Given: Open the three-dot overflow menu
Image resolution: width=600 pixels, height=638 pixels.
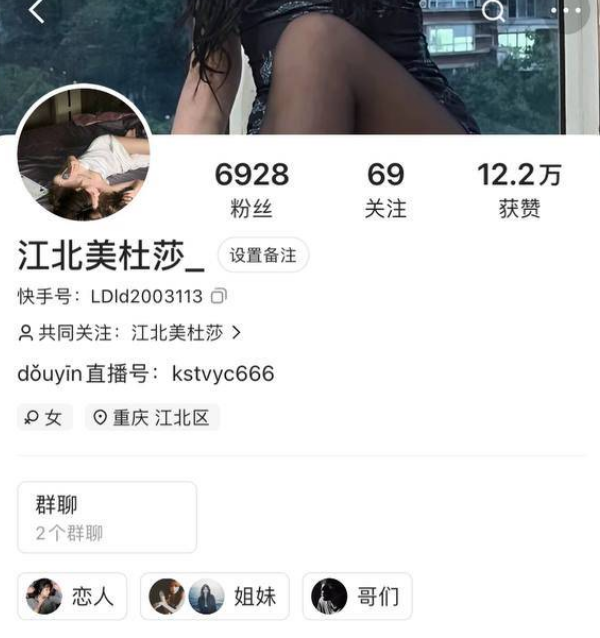Looking at the screenshot, I should [566, 11].
